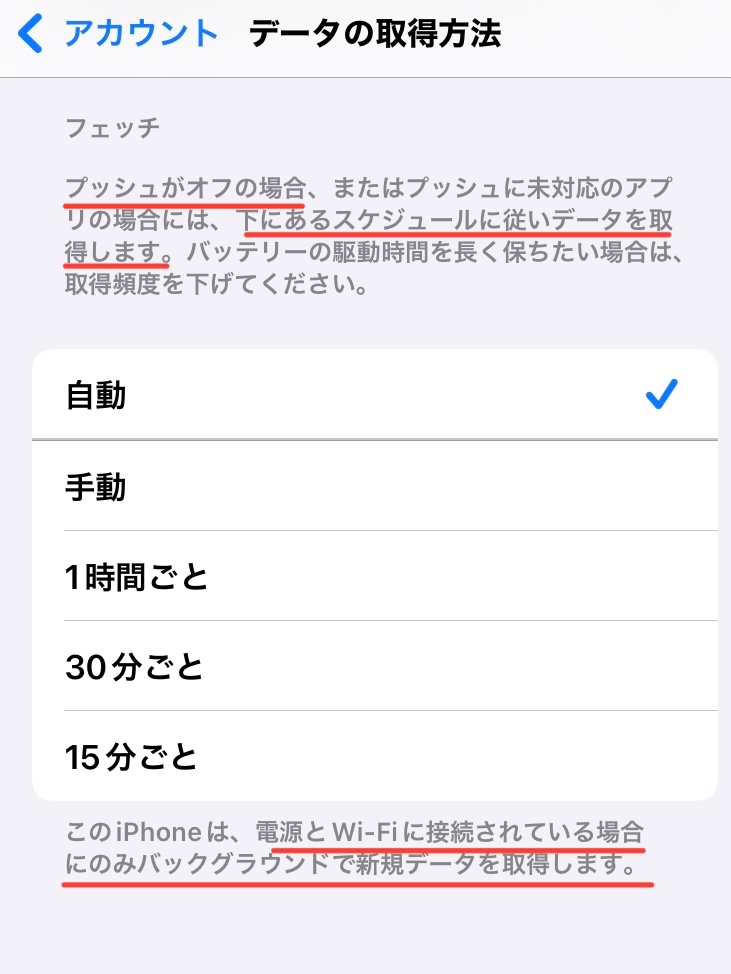The height and width of the screenshot is (974, 731).
Task: Set fetch to 1時間ごと
Action: (374, 577)
